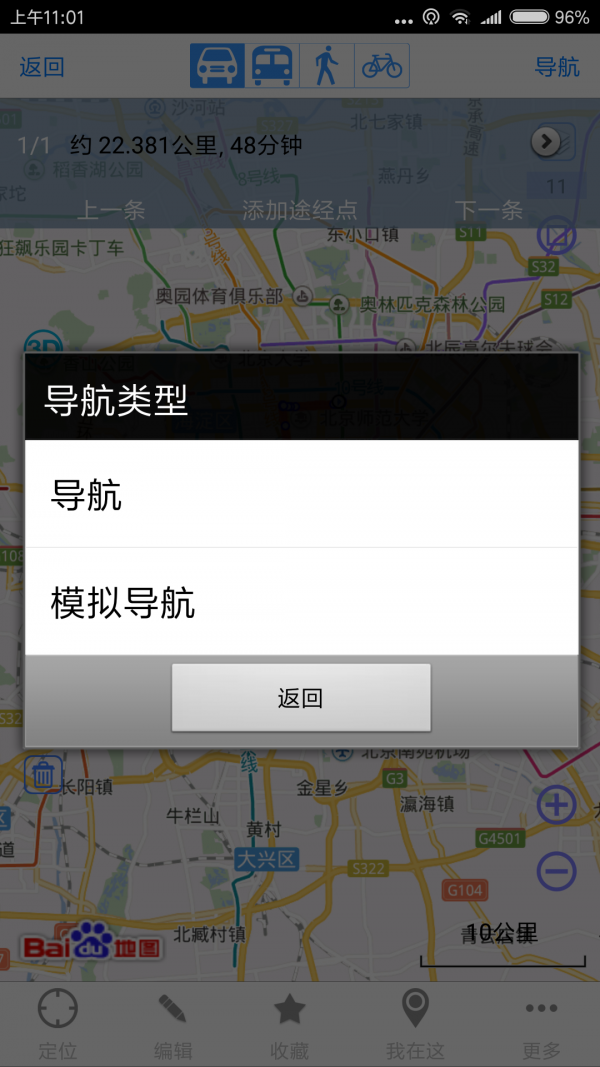This screenshot has width=600, height=1067.
Task: Tap 返回 in the top left corner
Action: [x=42, y=67]
